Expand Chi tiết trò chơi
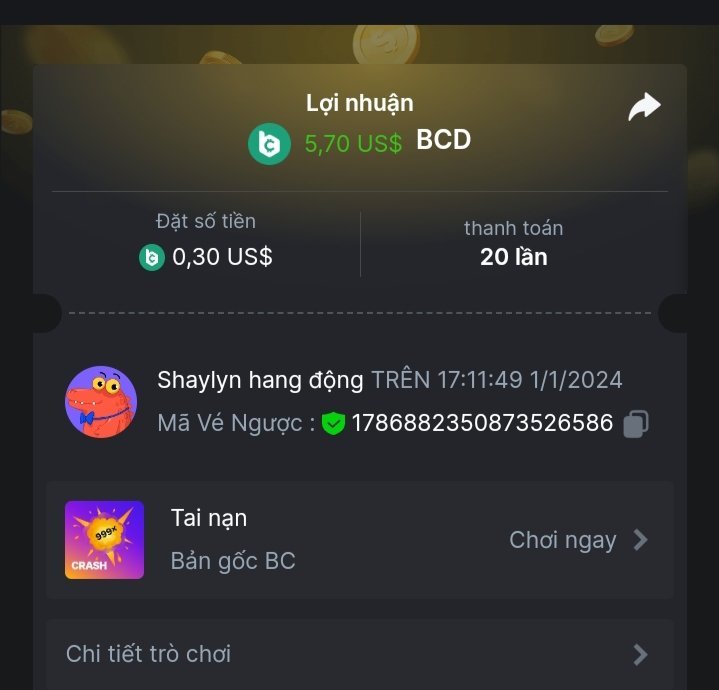The image size is (719, 690). [x=358, y=654]
